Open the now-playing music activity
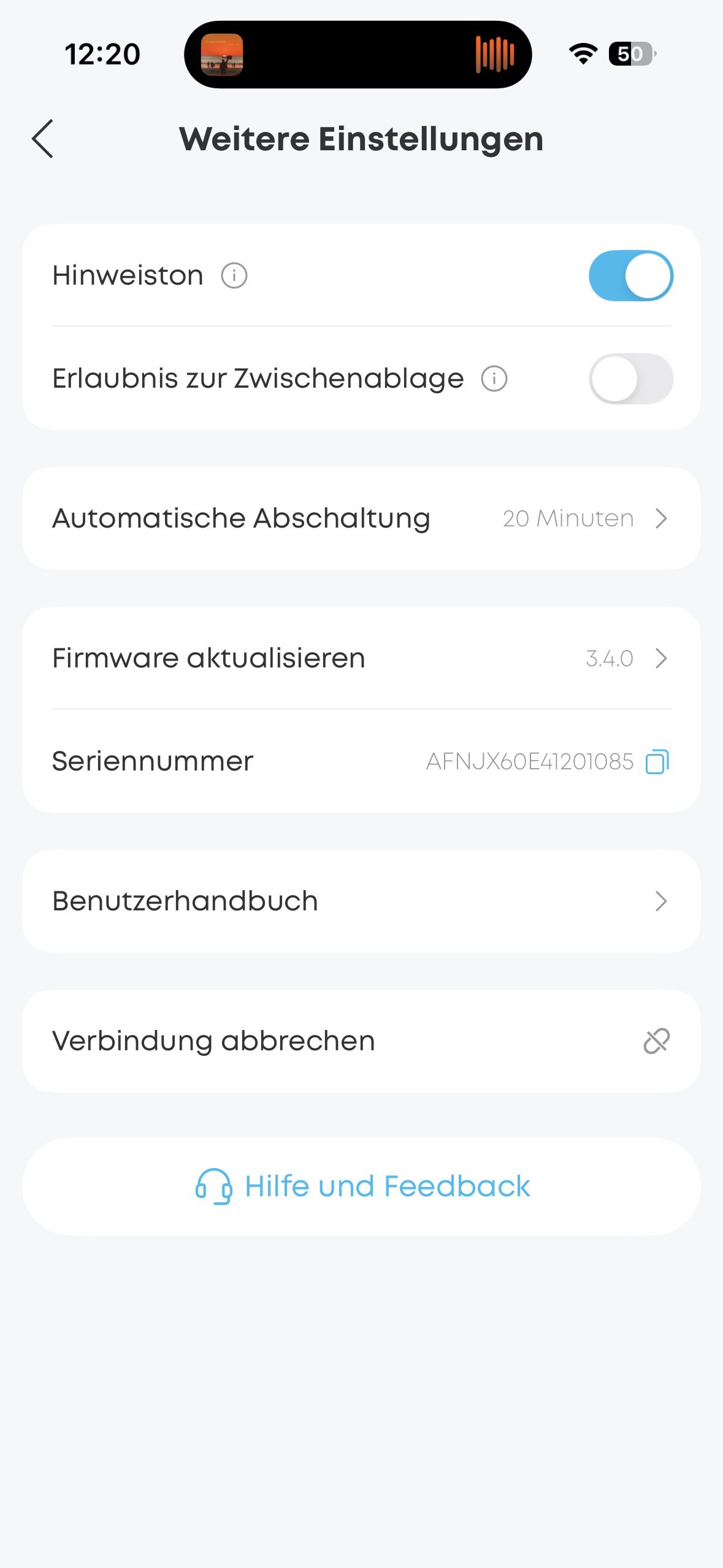The image size is (723, 1568). pos(358,55)
